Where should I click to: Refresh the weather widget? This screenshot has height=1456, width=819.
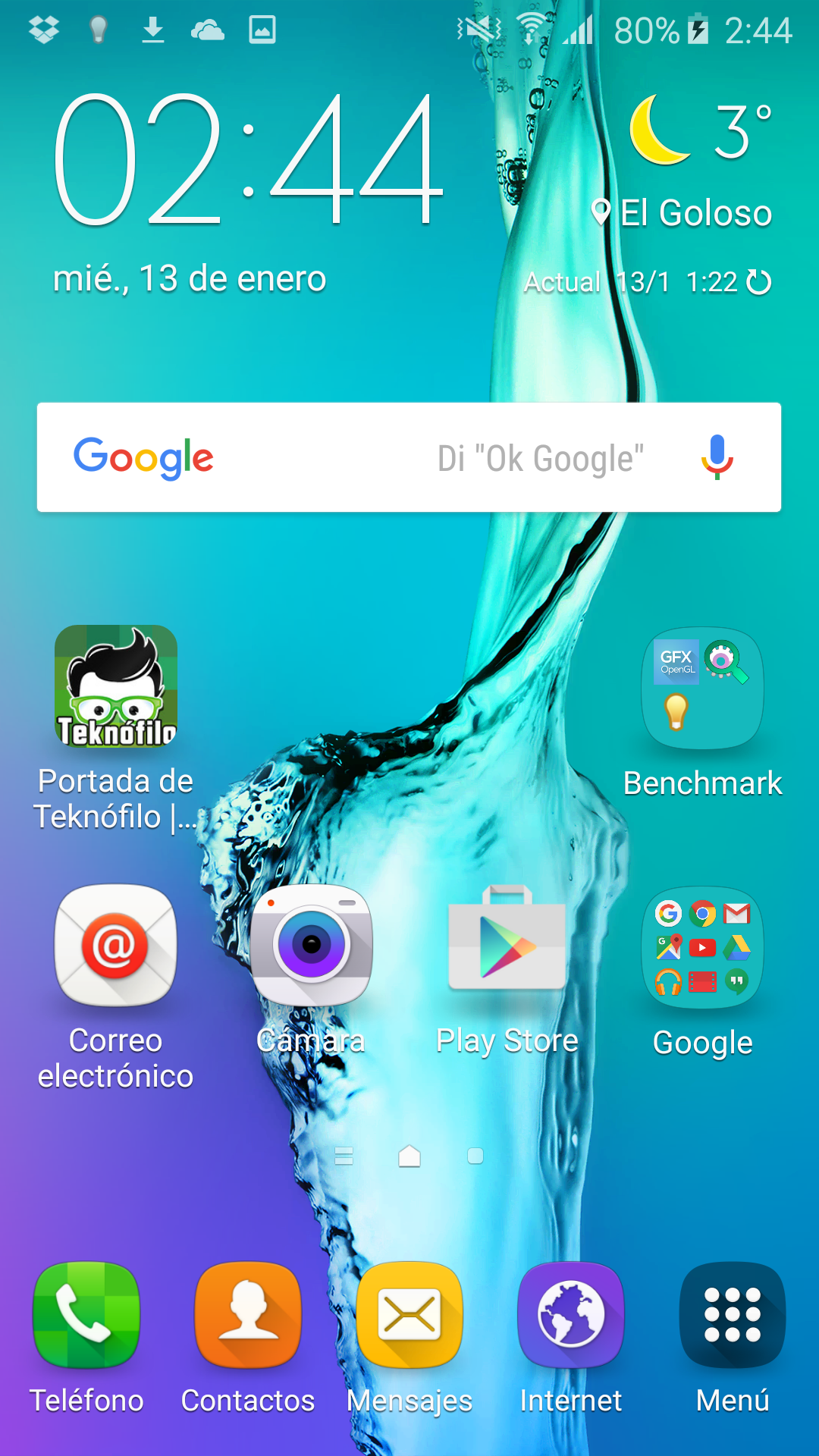click(759, 282)
